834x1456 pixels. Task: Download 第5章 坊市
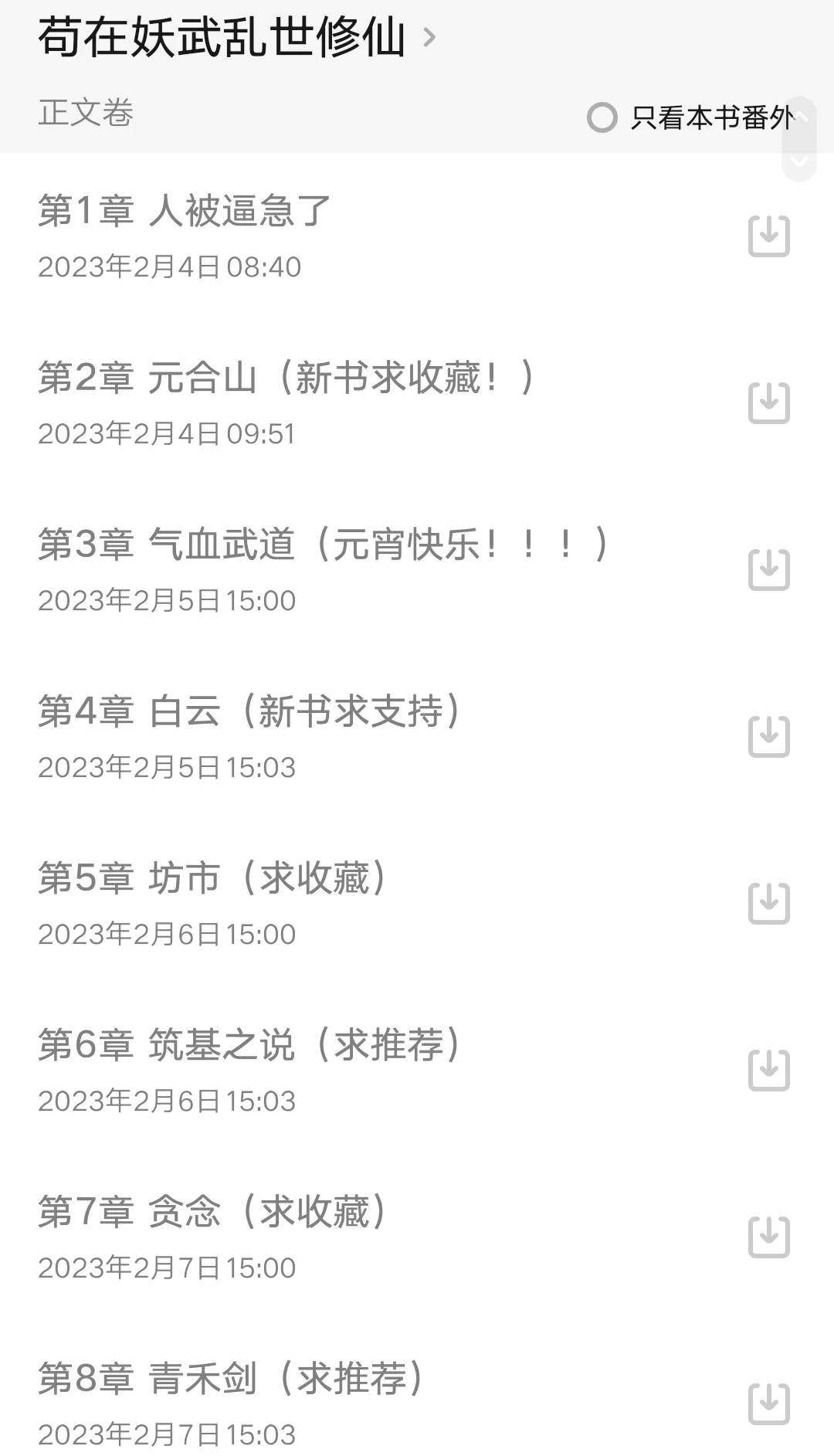coord(768,903)
